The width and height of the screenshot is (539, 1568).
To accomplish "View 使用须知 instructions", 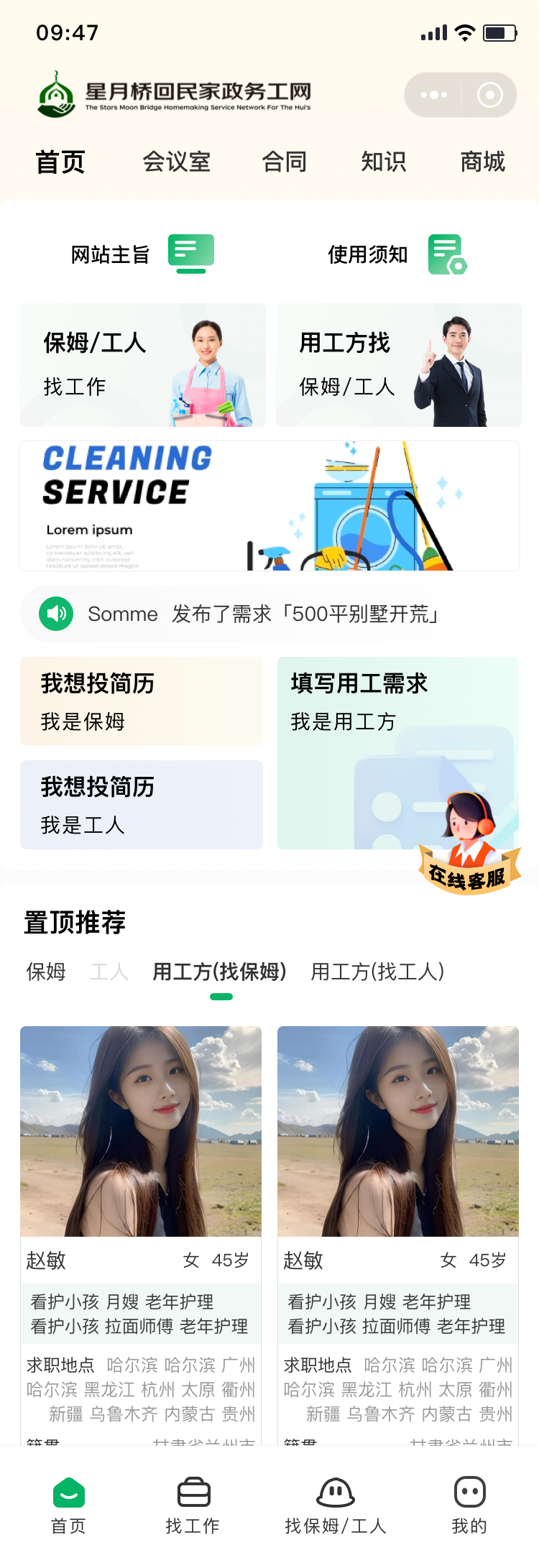I will click(x=397, y=254).
